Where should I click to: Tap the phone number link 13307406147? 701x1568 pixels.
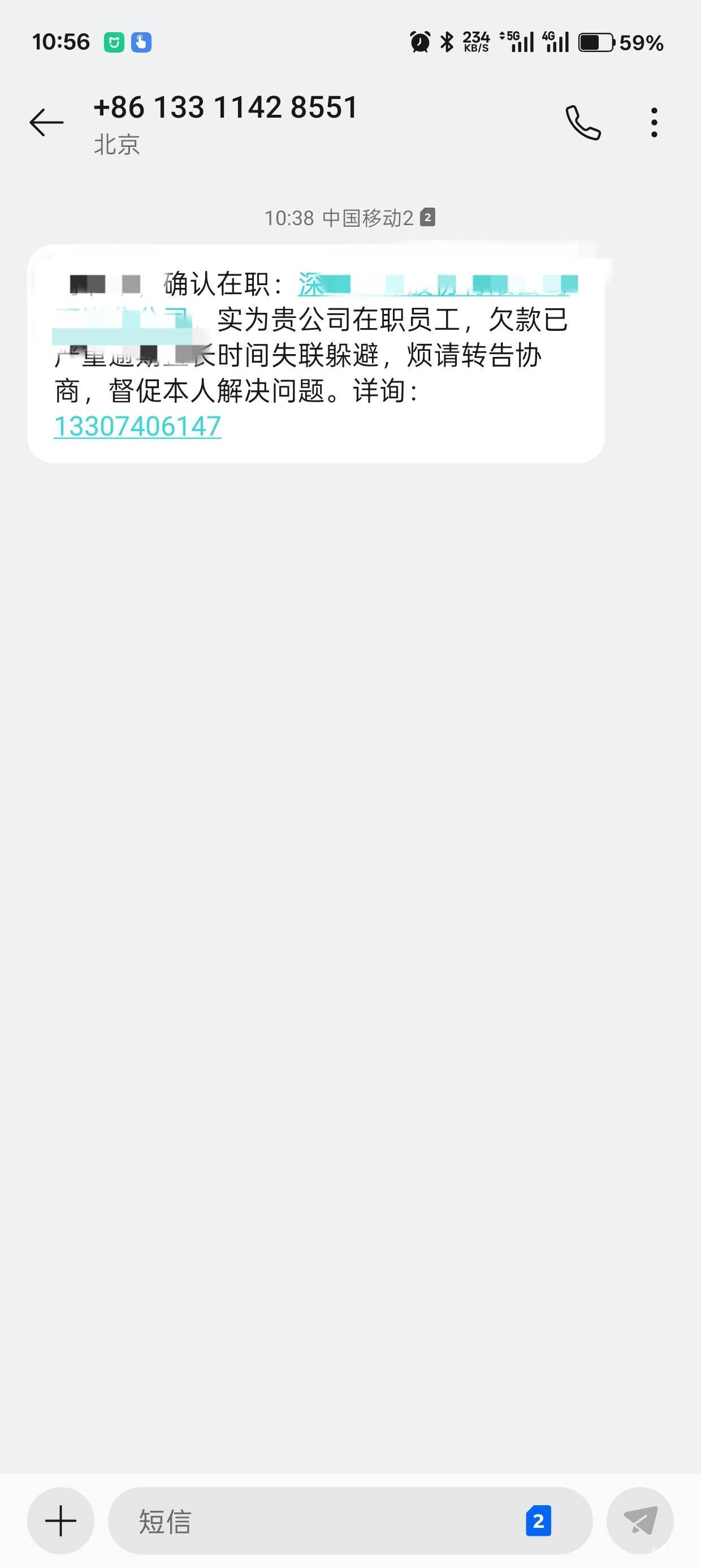137,426
